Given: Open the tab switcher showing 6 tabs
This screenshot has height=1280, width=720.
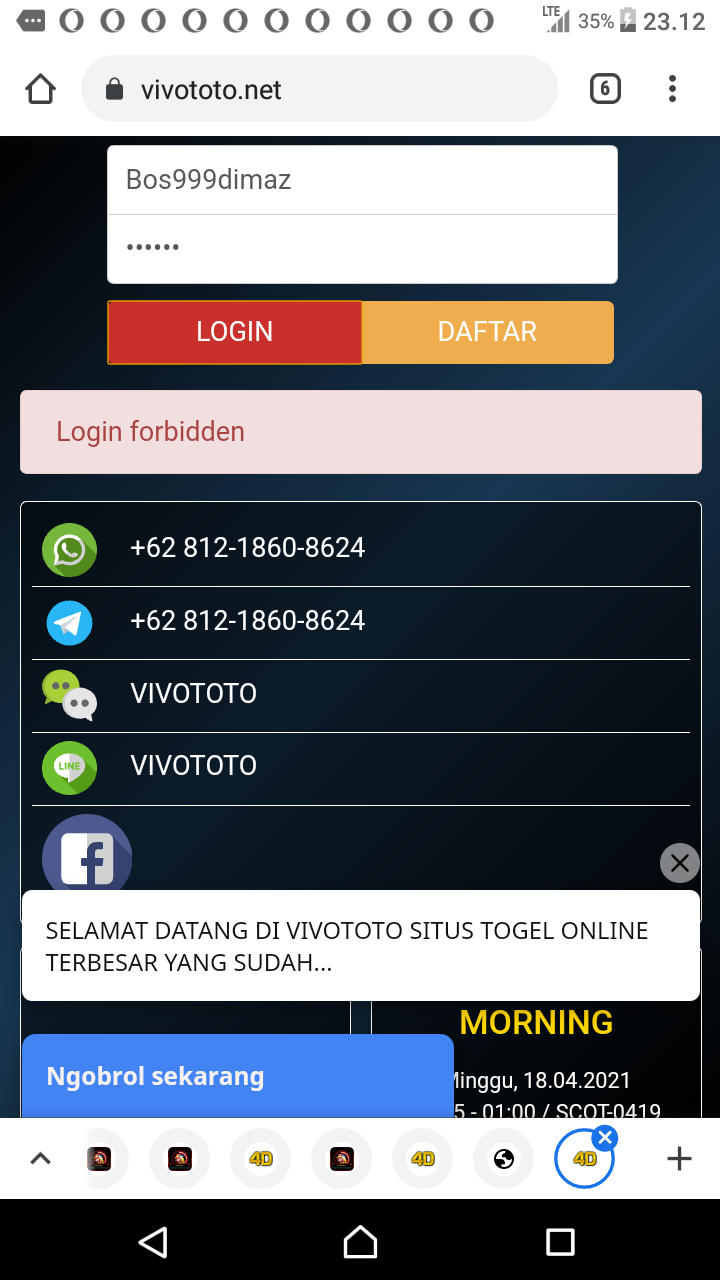Looking at the screenshot, I should click(x=605, y=90).
